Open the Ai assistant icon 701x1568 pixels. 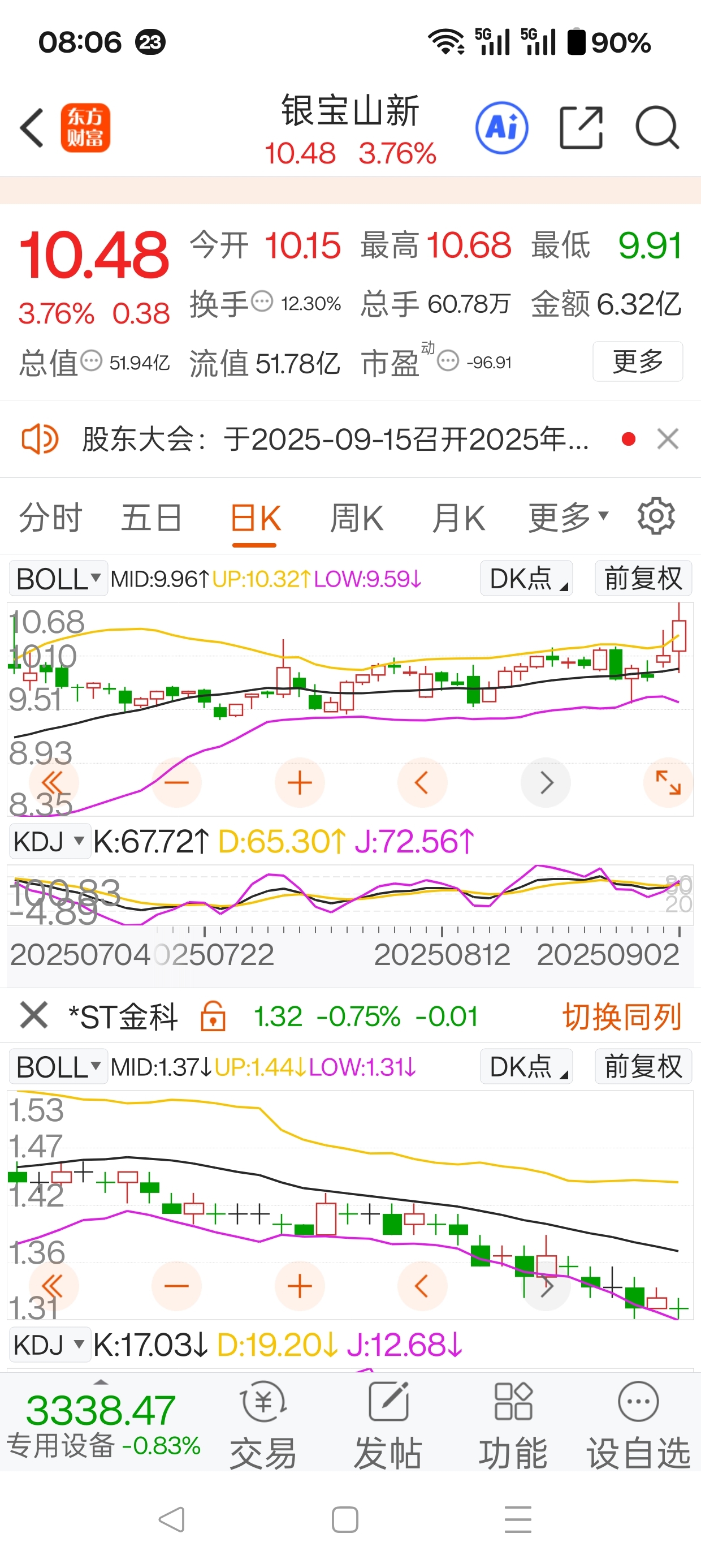coord(501,128)
